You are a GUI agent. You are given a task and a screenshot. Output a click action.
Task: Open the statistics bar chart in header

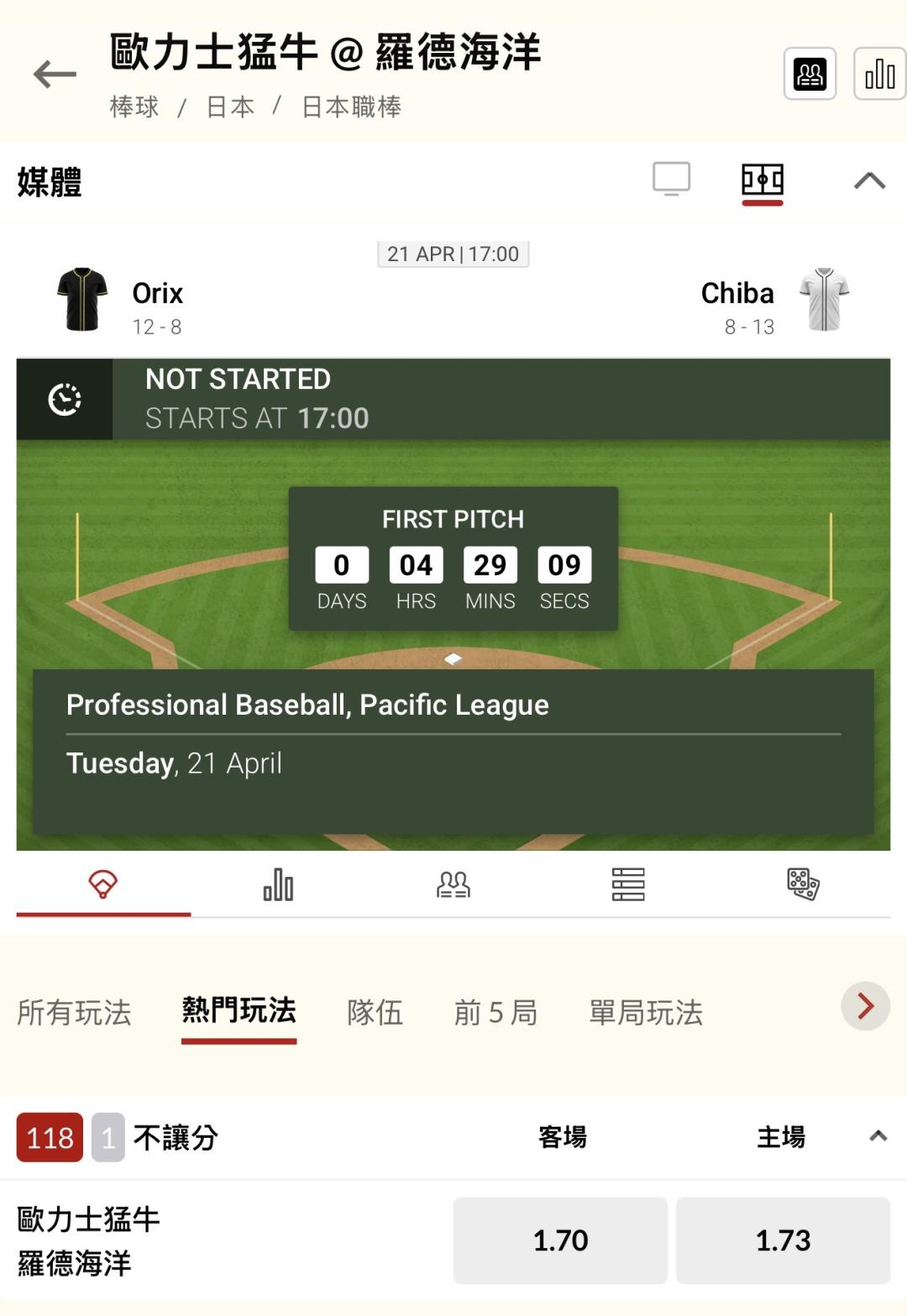tap(879, 75)
